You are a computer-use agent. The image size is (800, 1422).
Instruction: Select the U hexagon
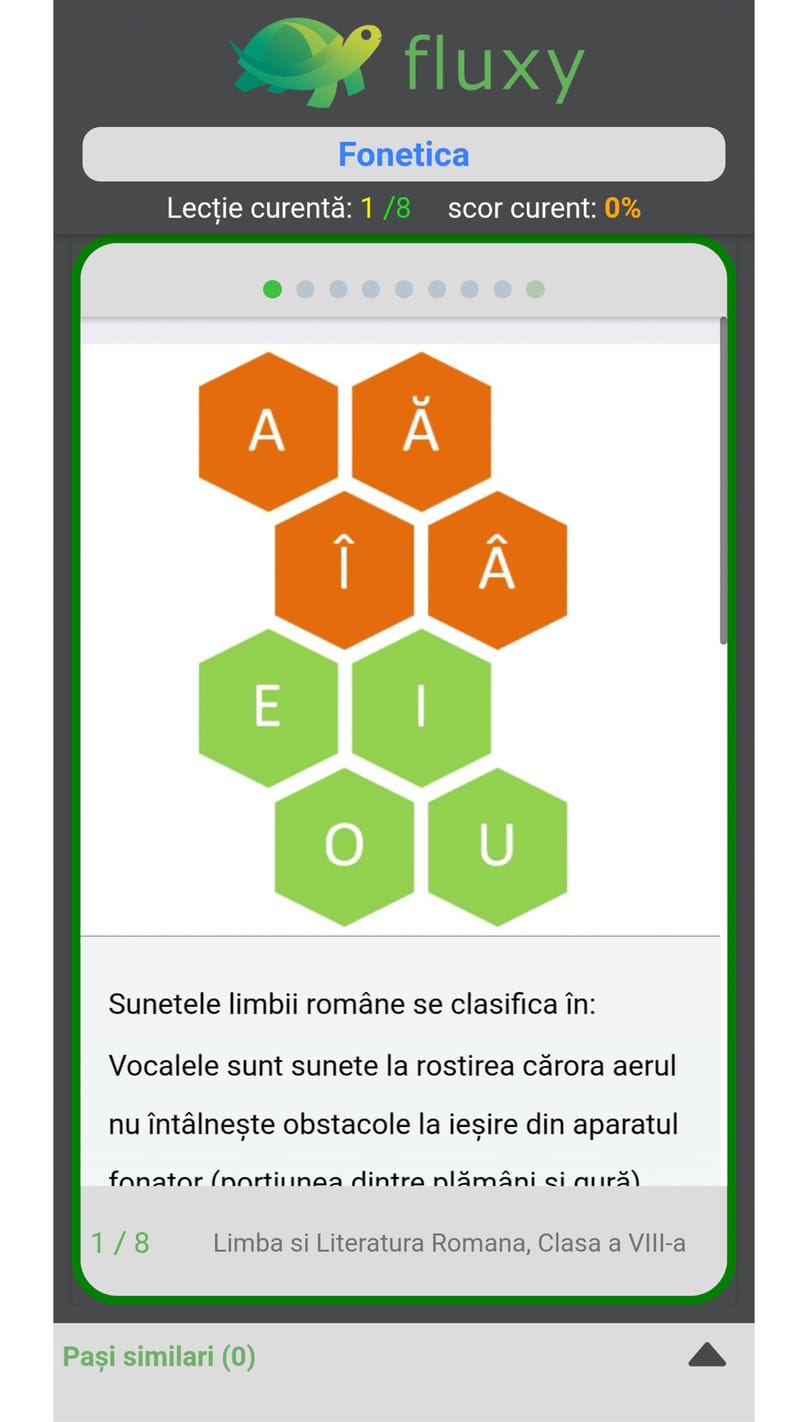pos(497,843)
